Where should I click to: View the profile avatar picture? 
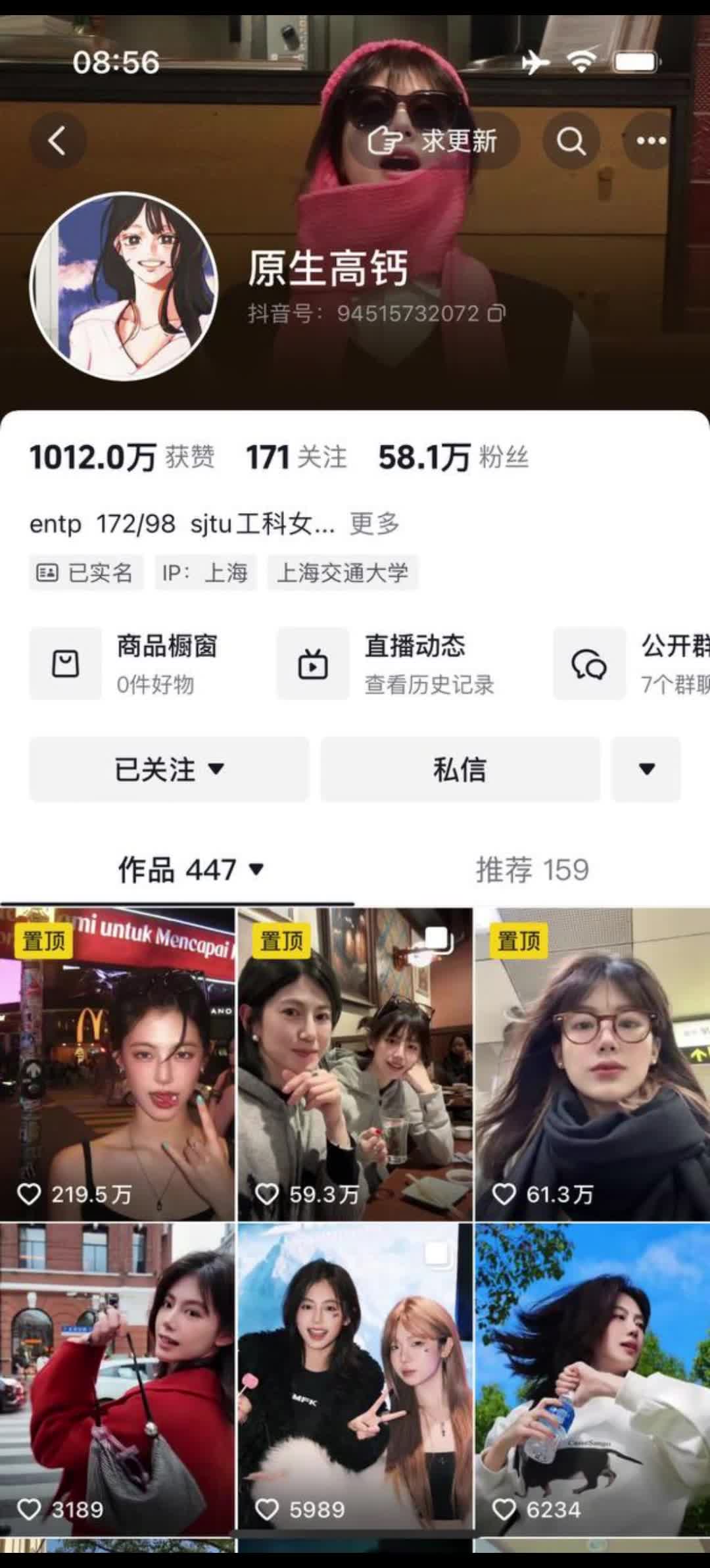(124, 287)
